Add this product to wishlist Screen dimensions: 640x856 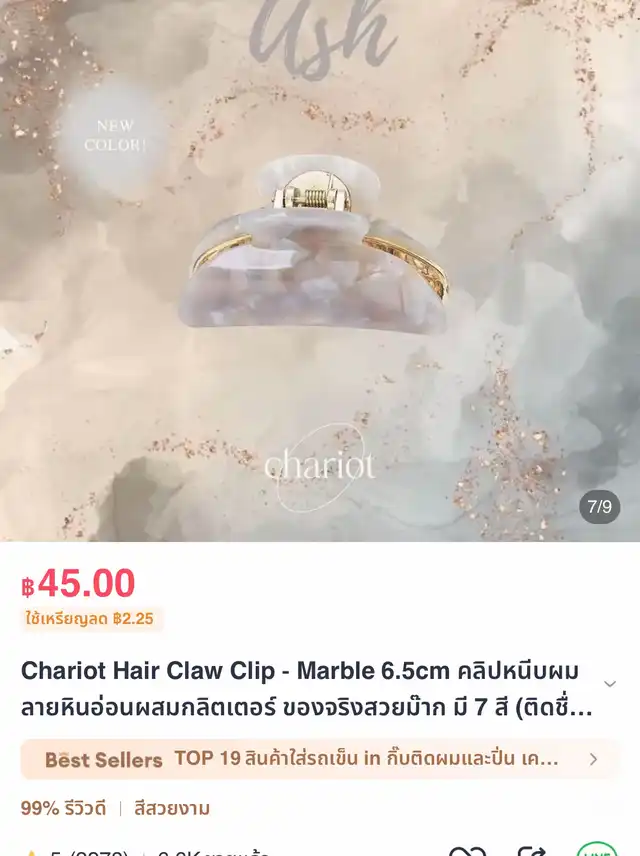click(x=466, y=850)
